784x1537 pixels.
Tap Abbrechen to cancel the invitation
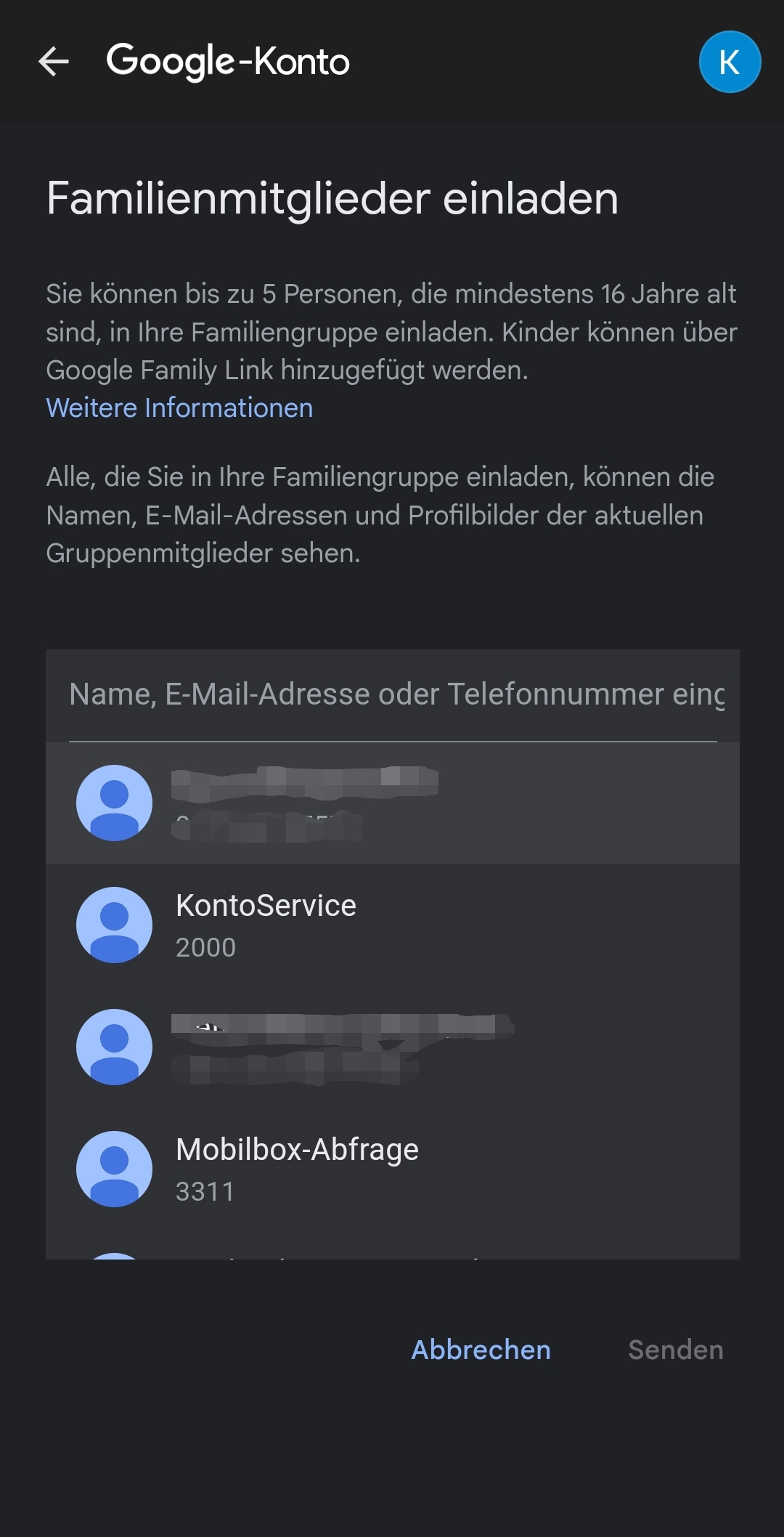481,1350
